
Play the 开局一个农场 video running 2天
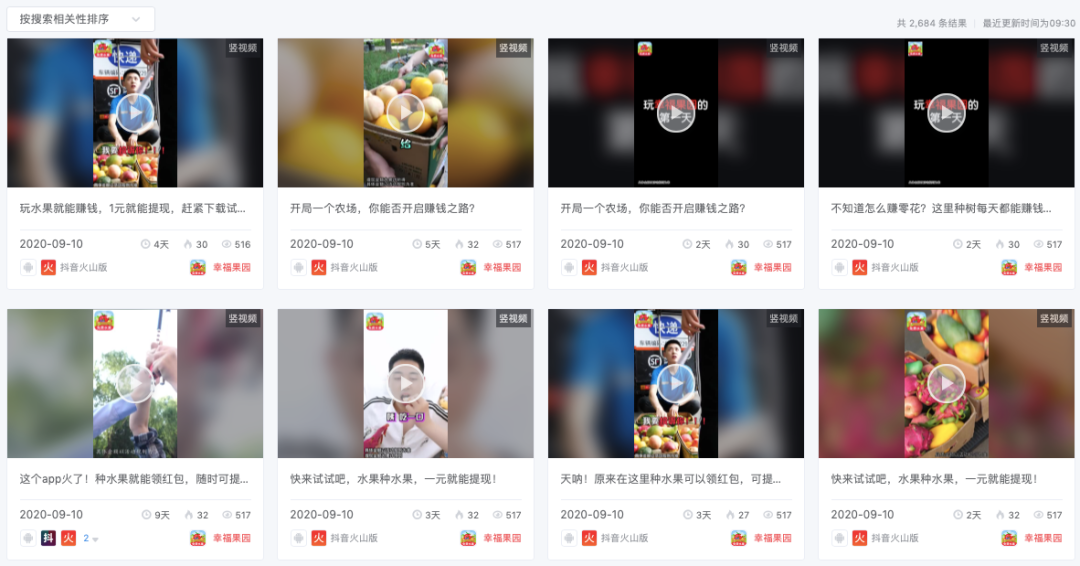[676, 113]
